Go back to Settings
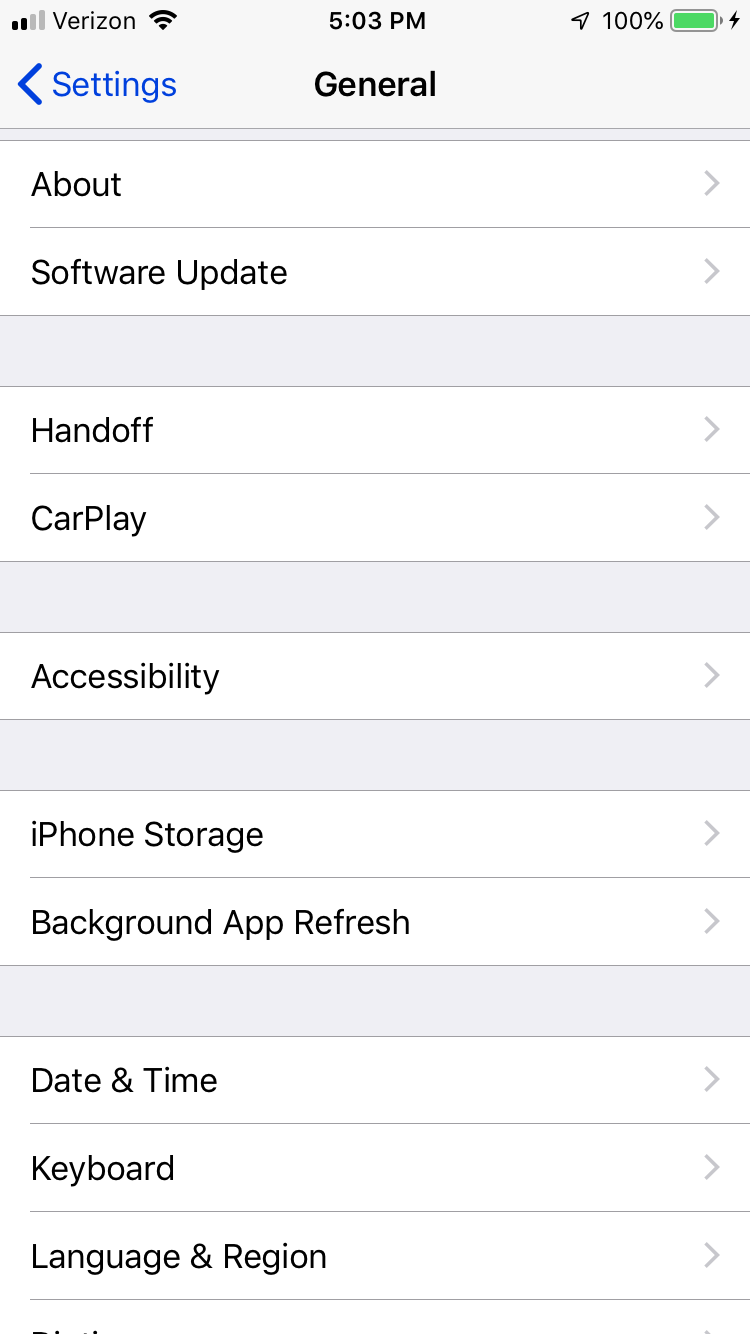750x1334 pixels. (97, 85)
